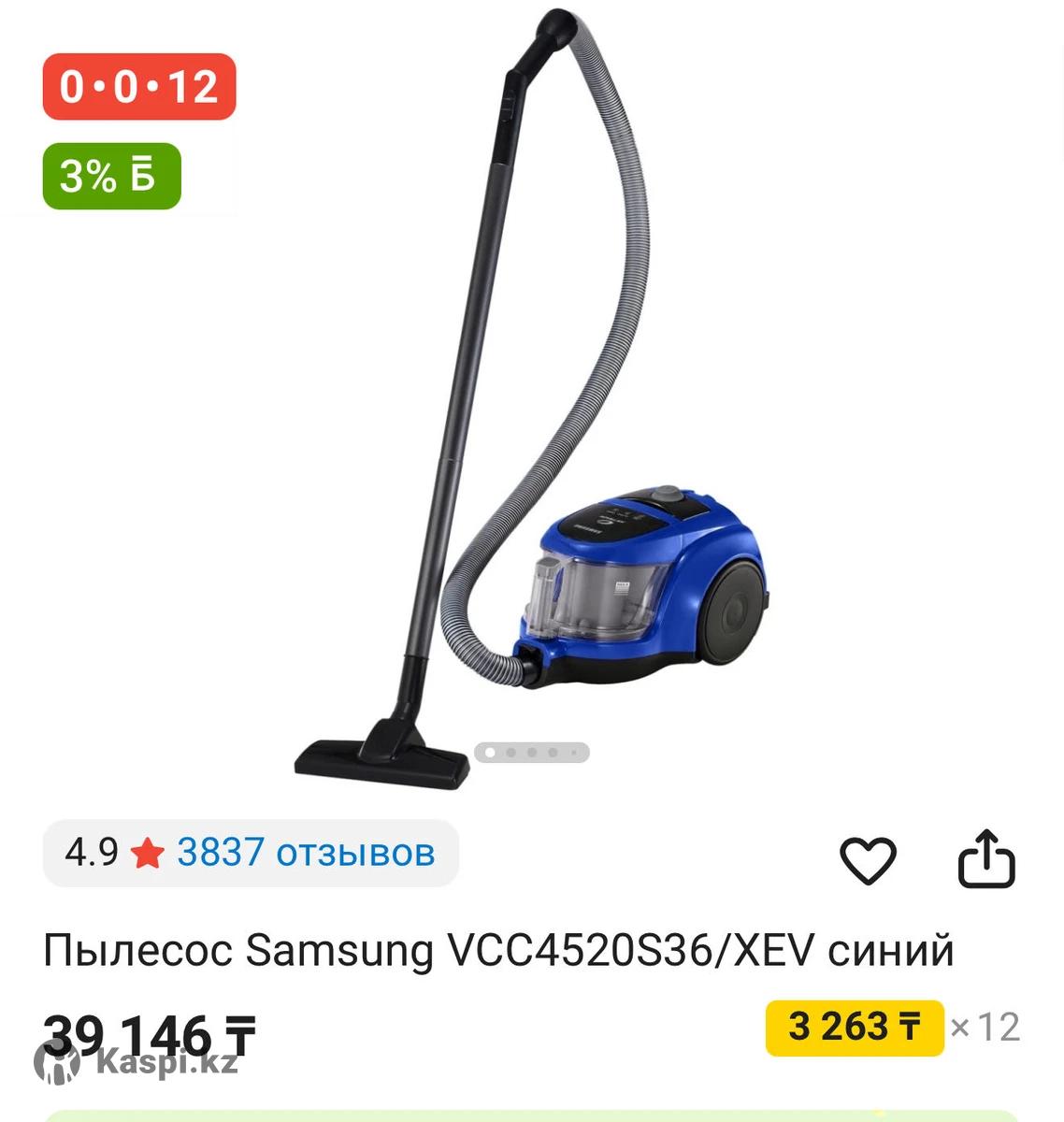The height and width of the screenshot is (1122, 1064).
Task: Open the vacuum cleaner product photo
Action: click(533, 393)
